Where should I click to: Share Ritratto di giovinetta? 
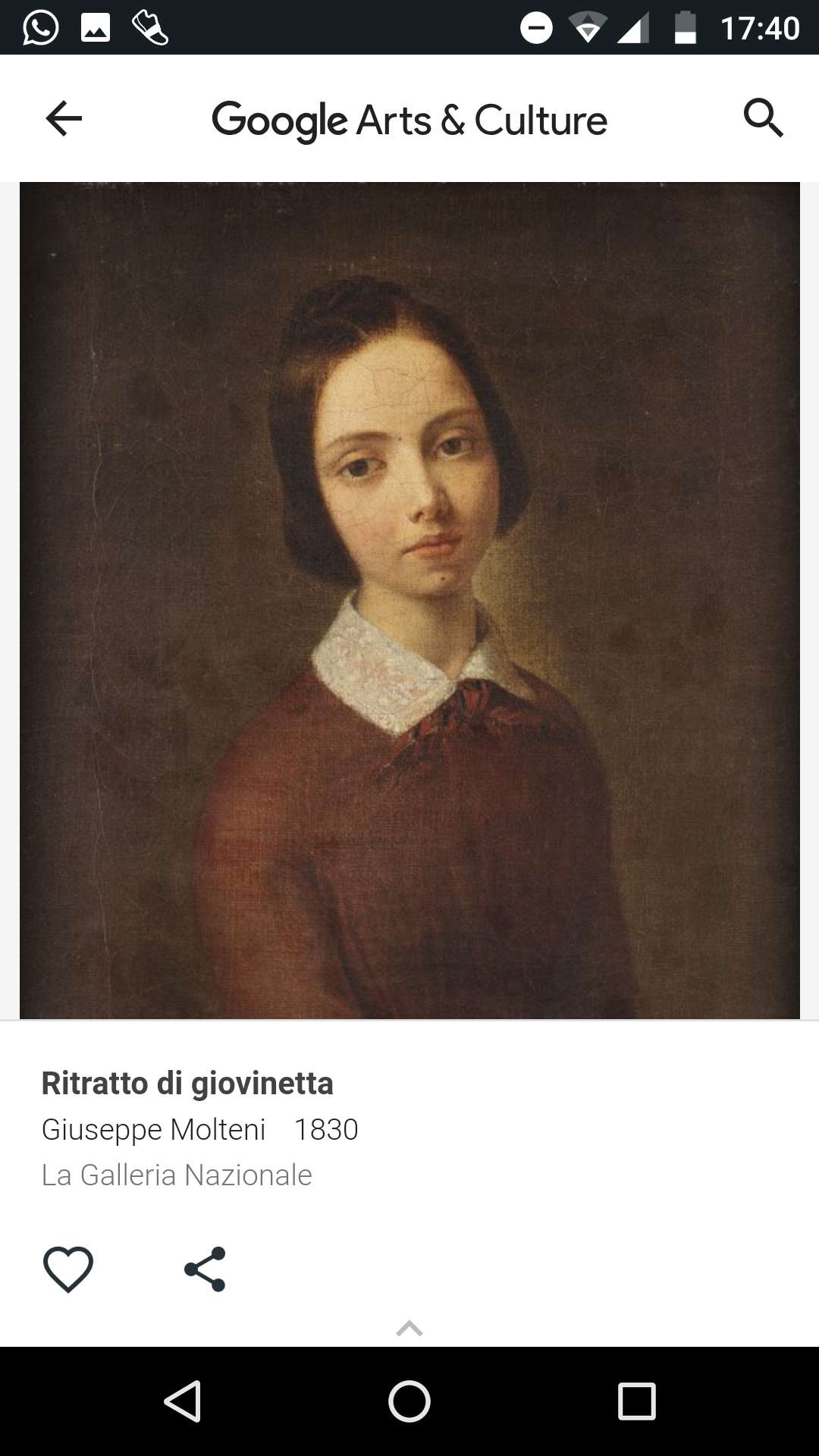205,1269
